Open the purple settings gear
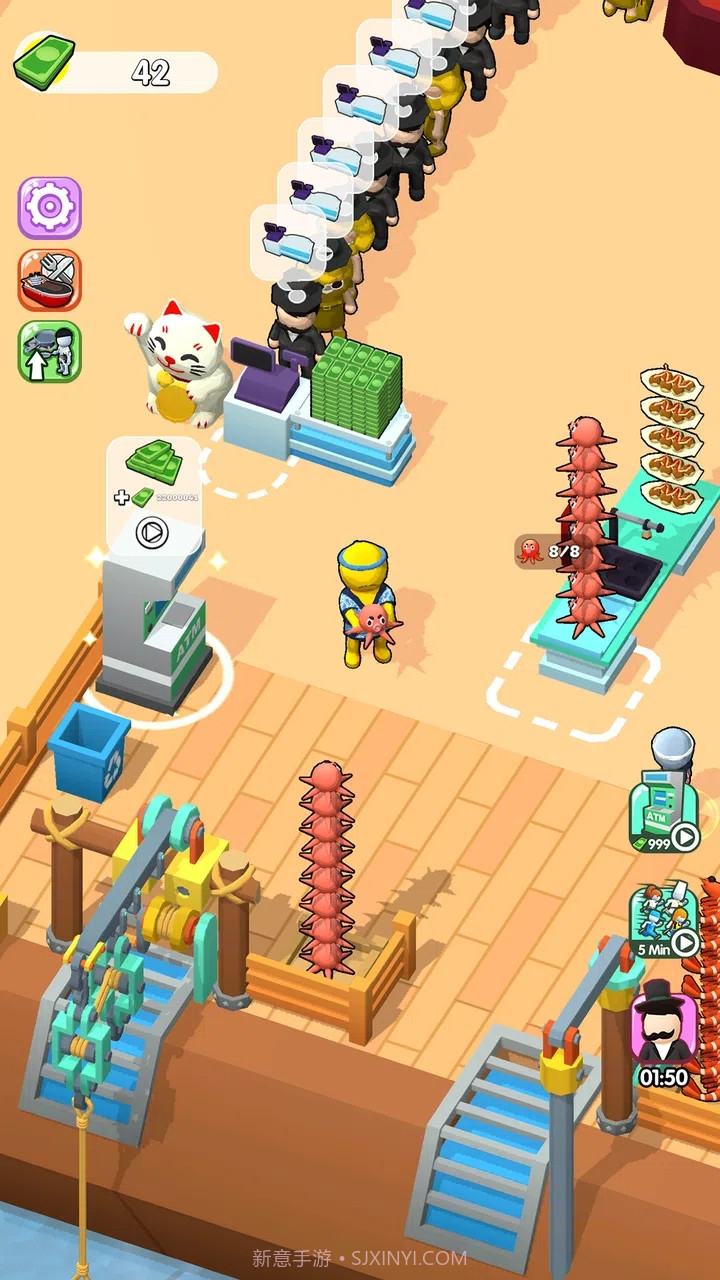The width and height of the screenshot is (720, 1280). click(x=49, y=208)
